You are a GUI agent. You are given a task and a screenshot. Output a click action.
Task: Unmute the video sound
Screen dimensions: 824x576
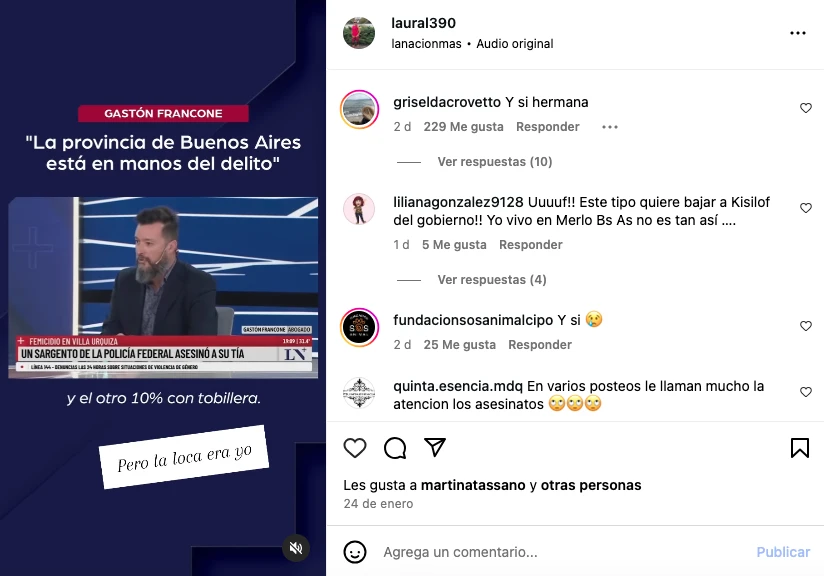click(x=294, y=547)
